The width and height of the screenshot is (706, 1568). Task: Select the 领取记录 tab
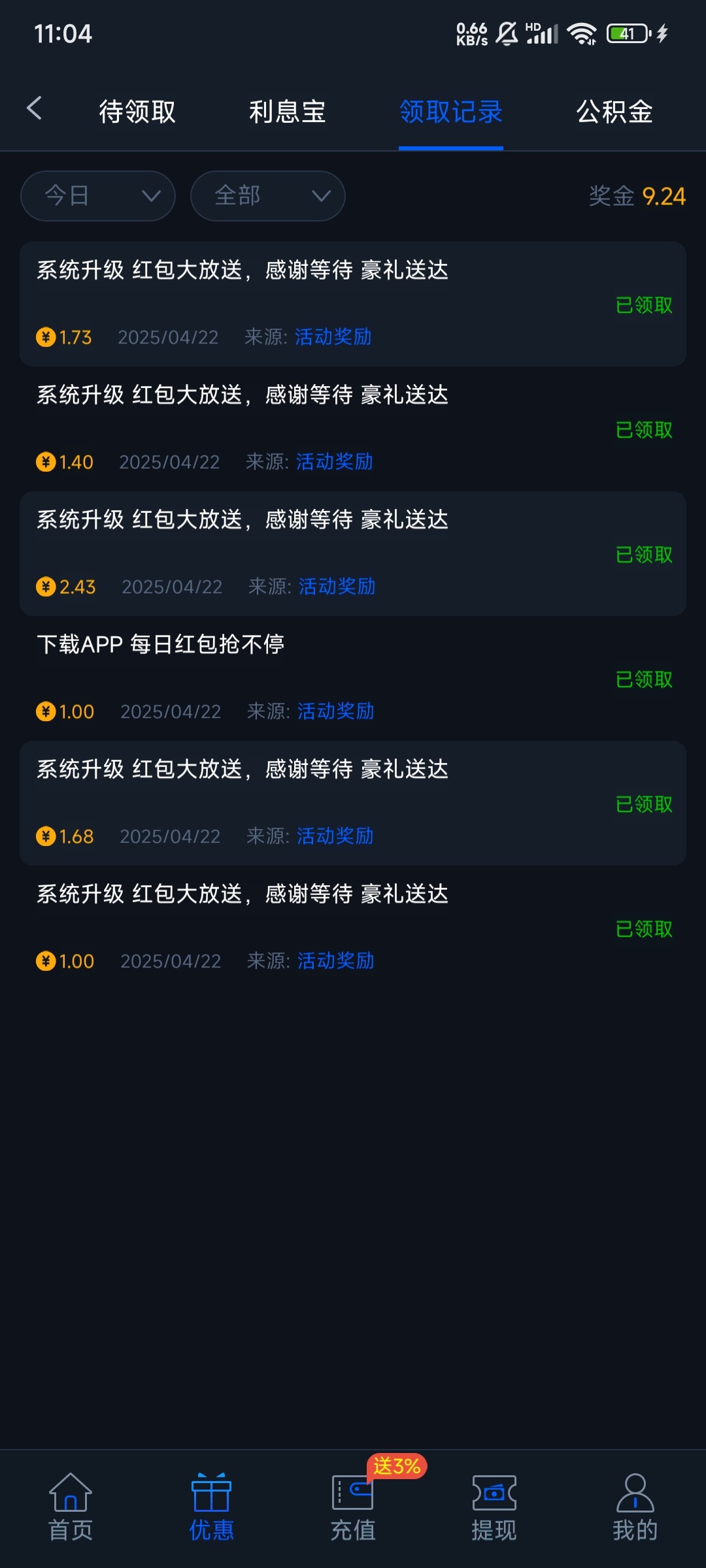pyautogui.click(x=450, y=112)
